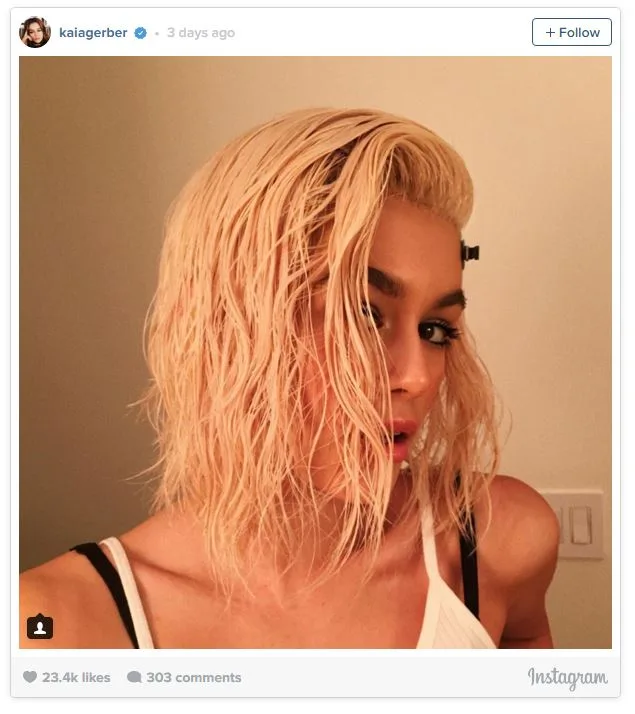635x714 pixels.
Task: Show tagged people icon on the photo
Action: point(39,627)
